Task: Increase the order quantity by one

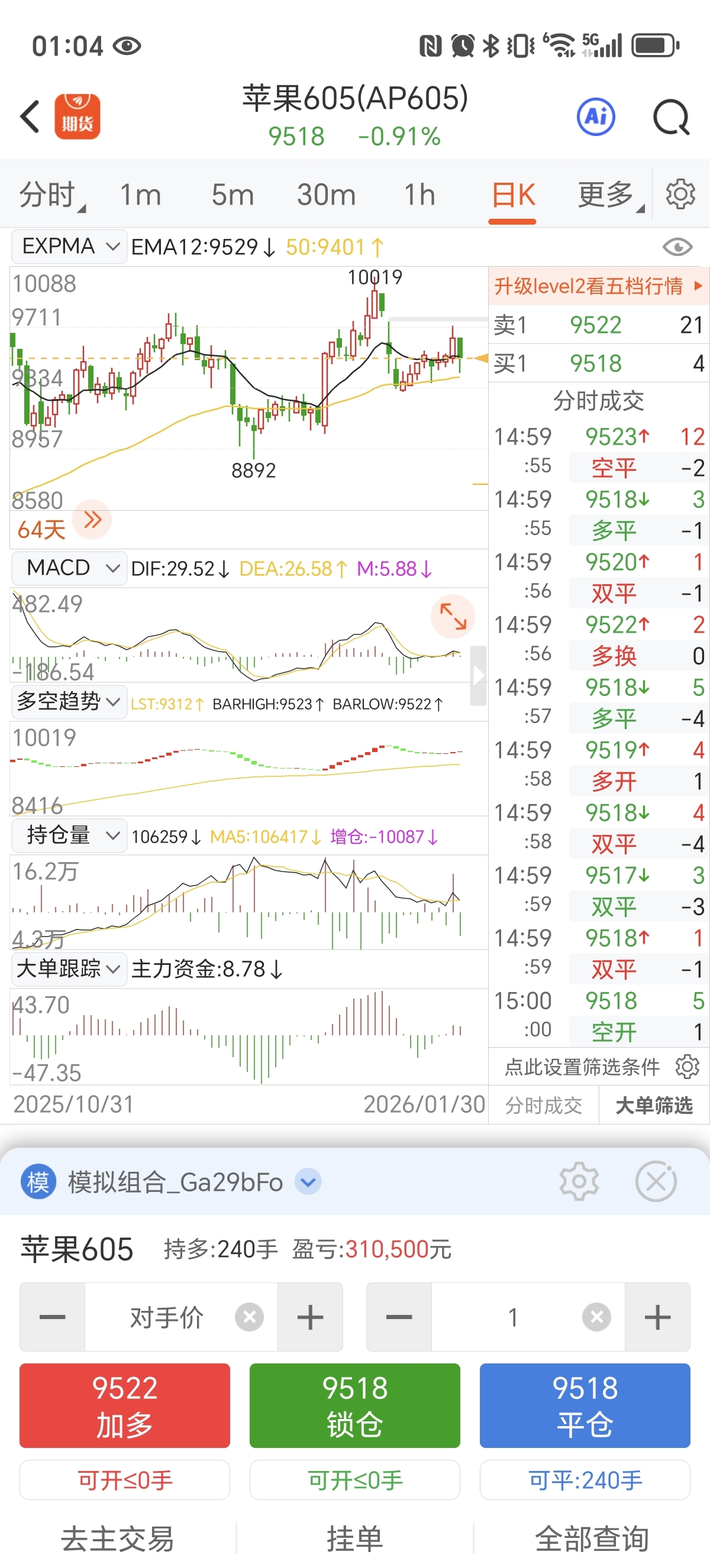Action: [656, 1317]
